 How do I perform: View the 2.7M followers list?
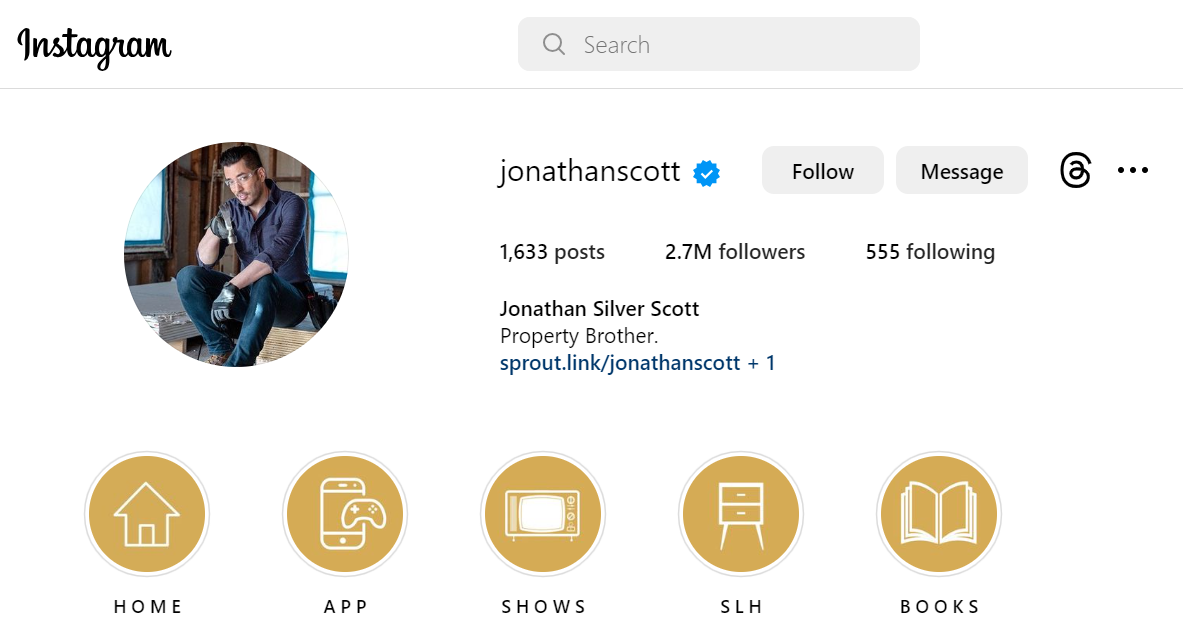734,252
